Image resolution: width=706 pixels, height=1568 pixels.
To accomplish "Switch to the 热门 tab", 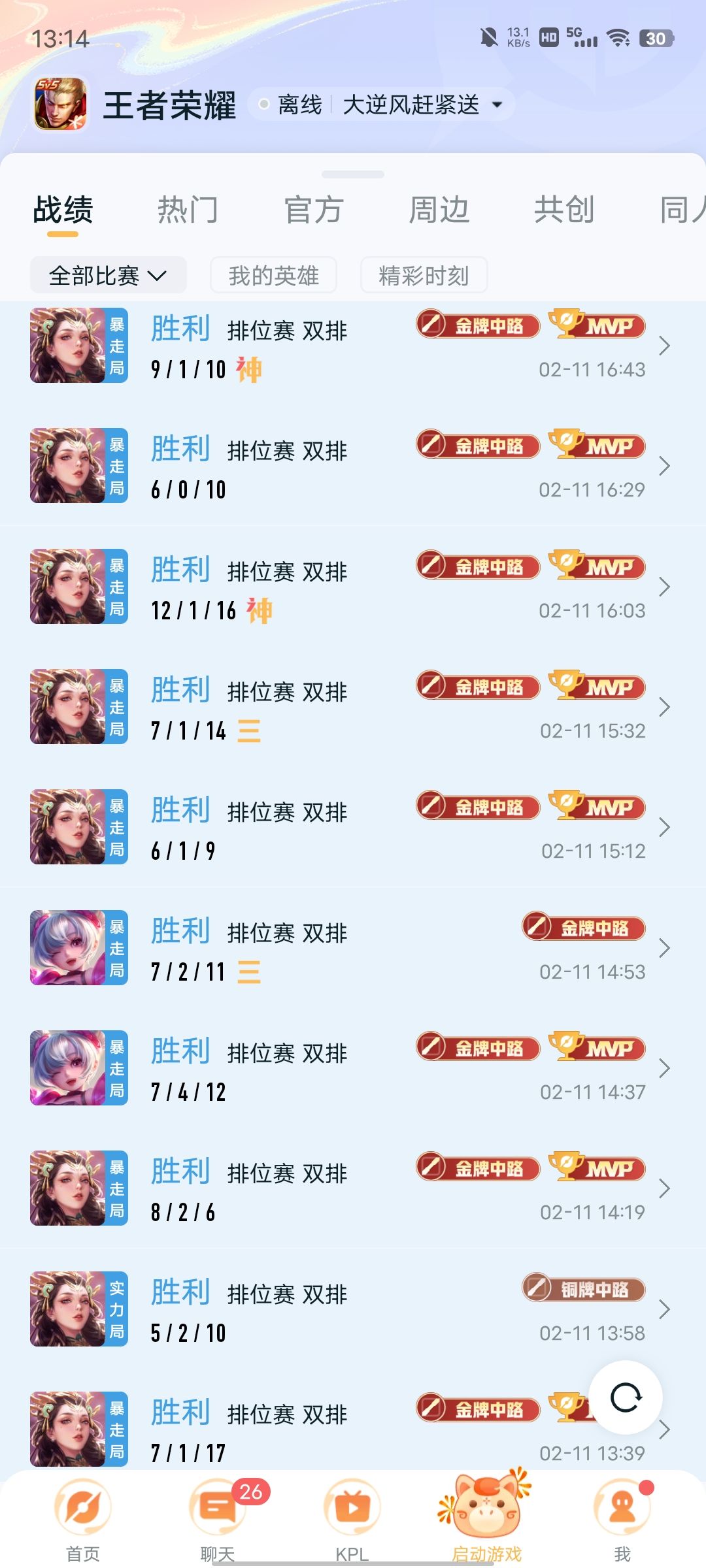I will point(188,210).
